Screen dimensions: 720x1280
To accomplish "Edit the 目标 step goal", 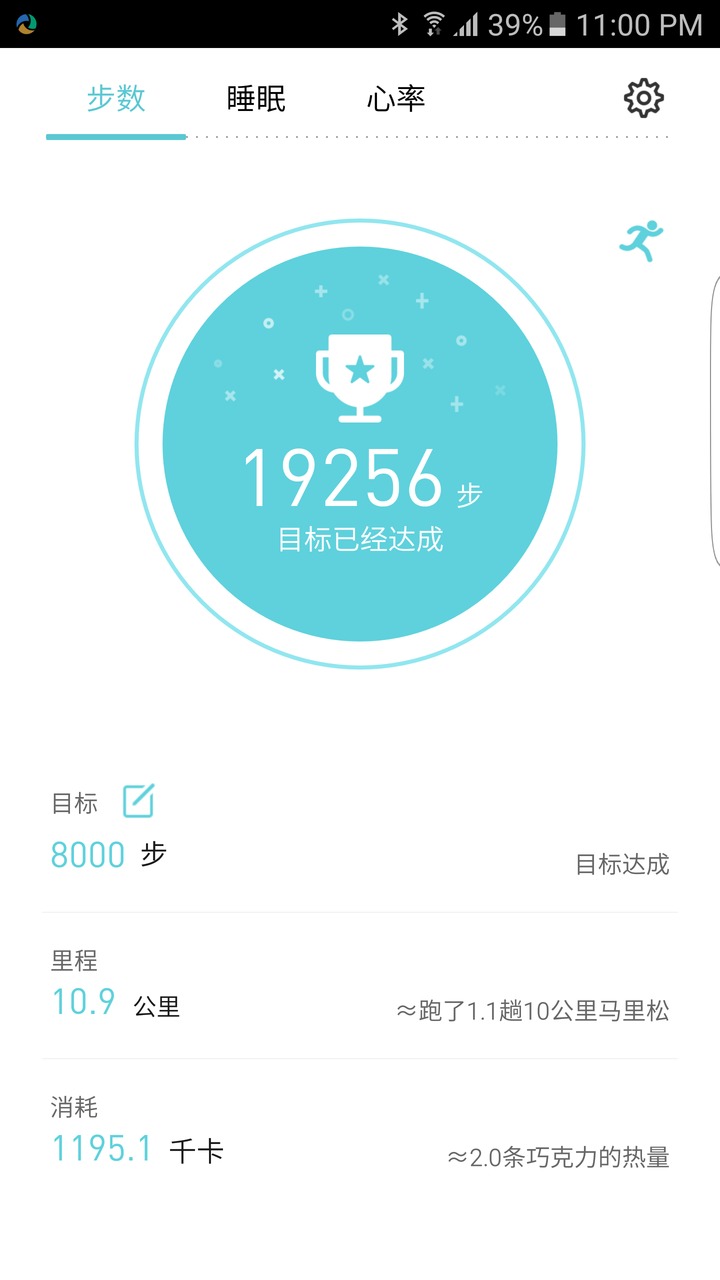I will (x=138, y=801).
